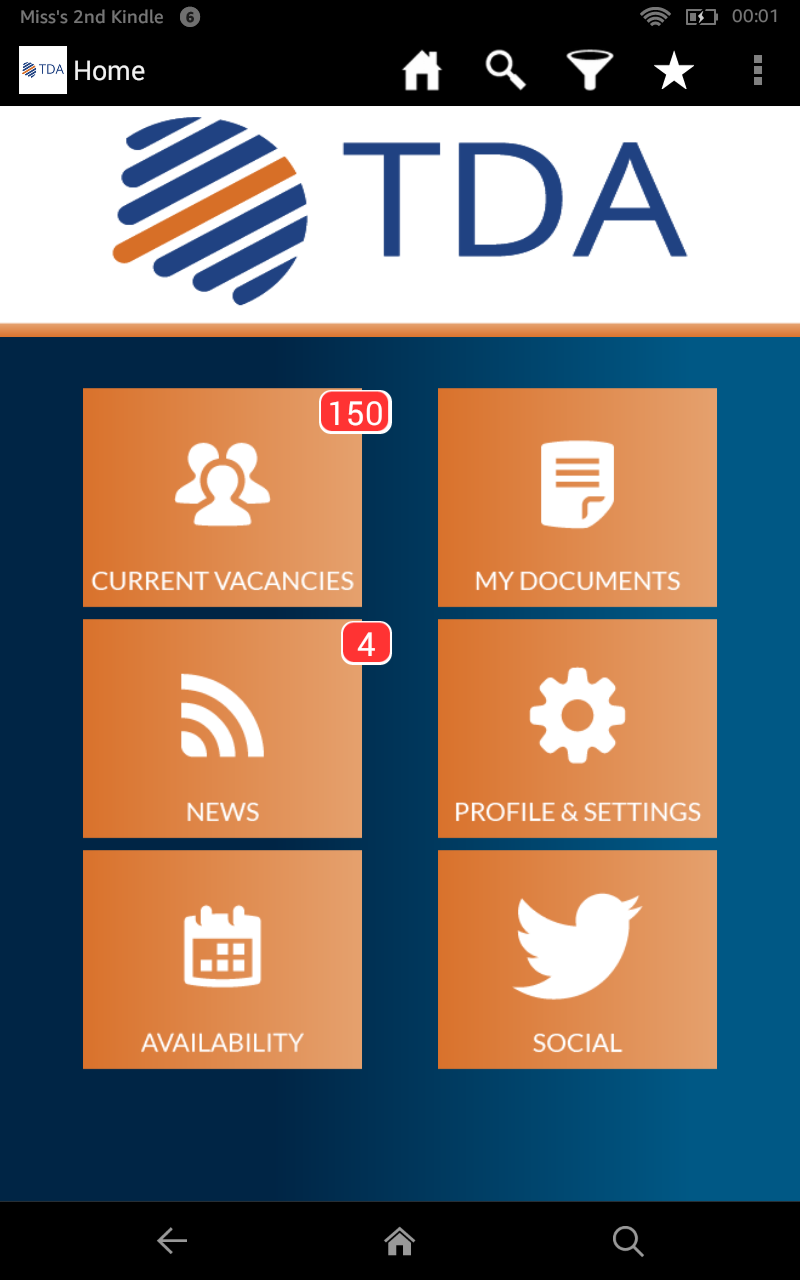Viewport: 800px width, 1280px height.
Task: Open Social using the Twitter bird icon
Action: [577, 945]
